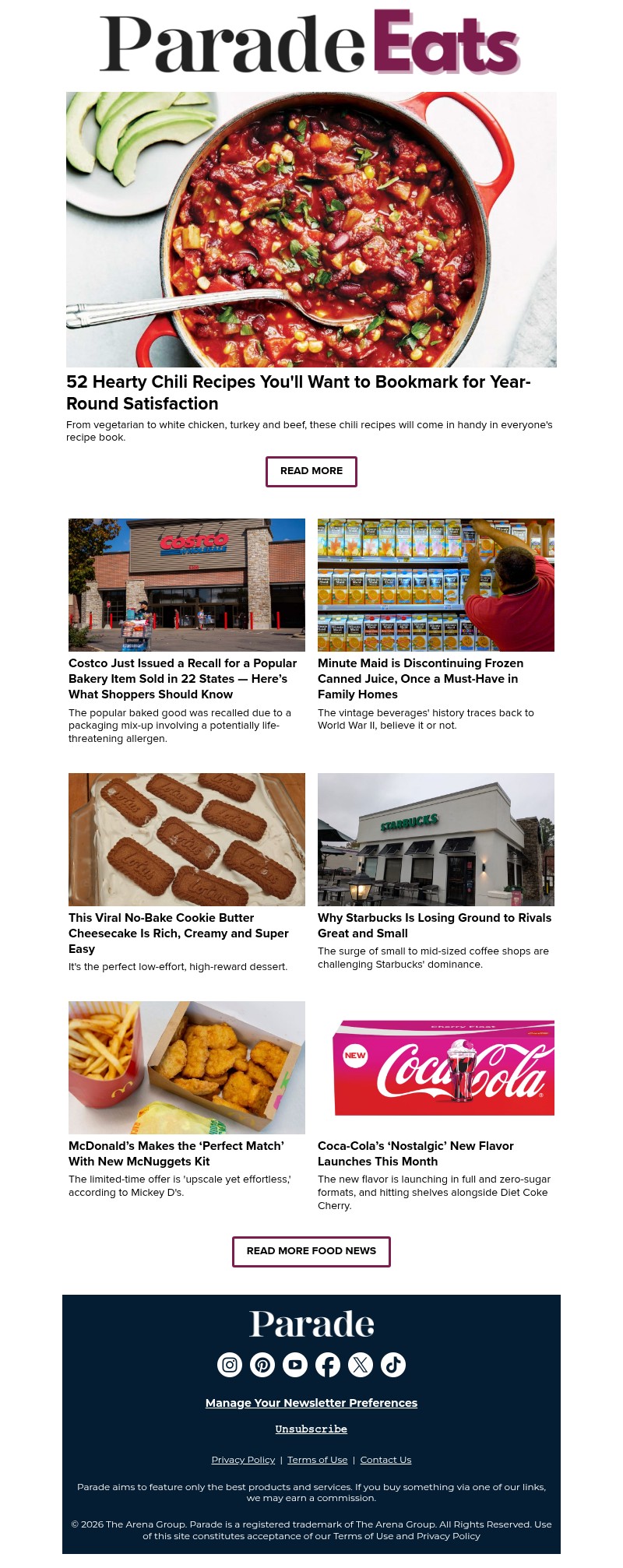Open Parade's TikTok page
The width and height of the screenshot is (623, 1568).
393,1365
